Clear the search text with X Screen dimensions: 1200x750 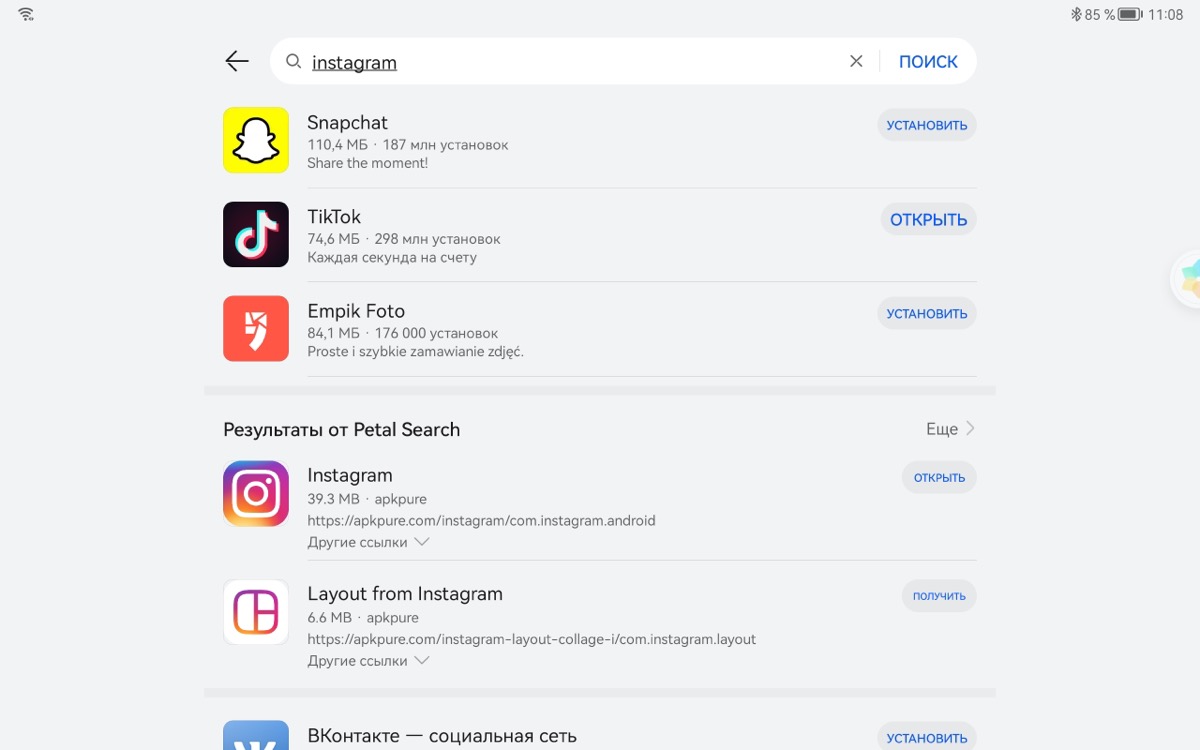856,61
